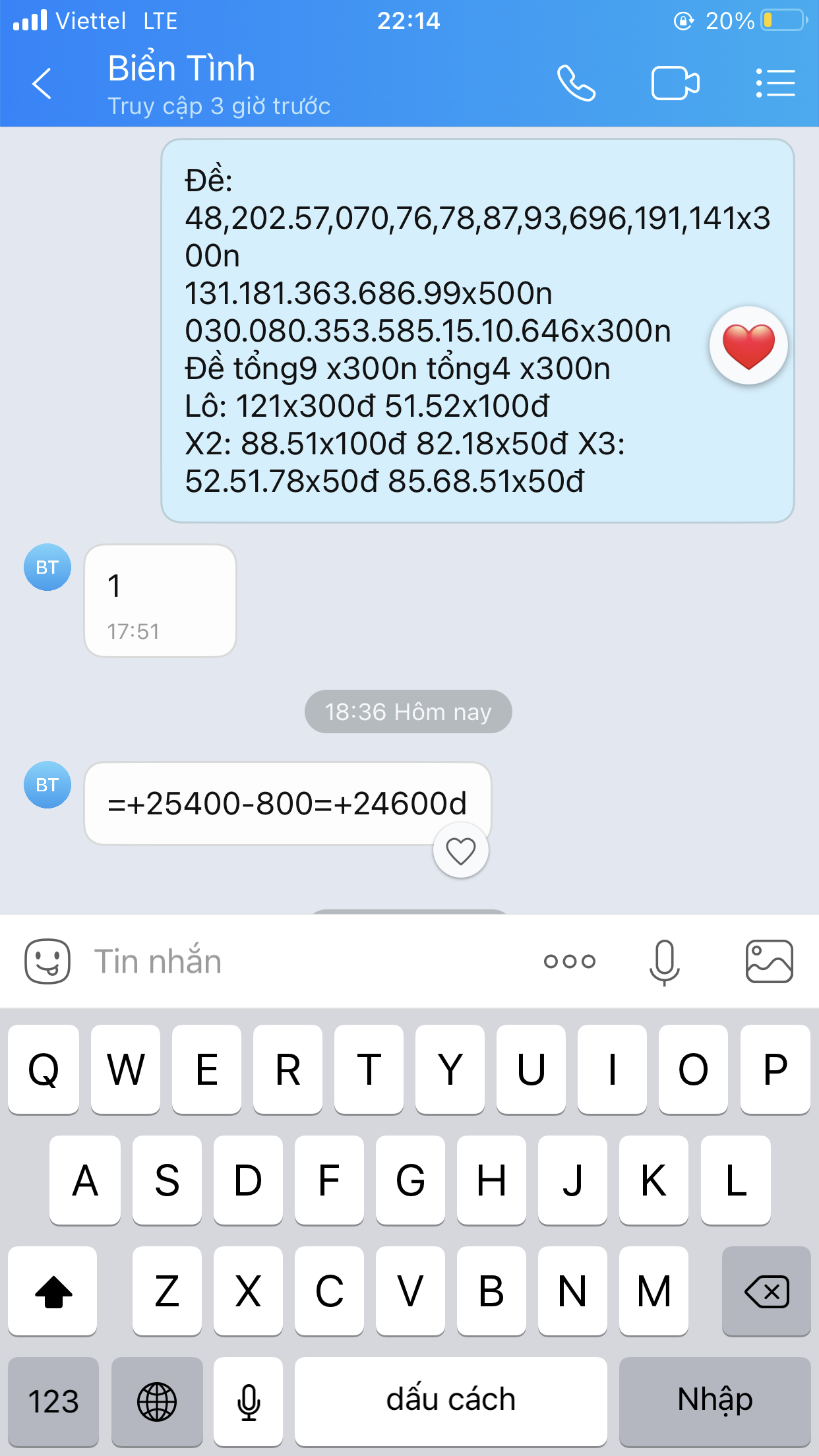Change keyboard language with the globe key

pyautogui.click(x=157, y=1401)
